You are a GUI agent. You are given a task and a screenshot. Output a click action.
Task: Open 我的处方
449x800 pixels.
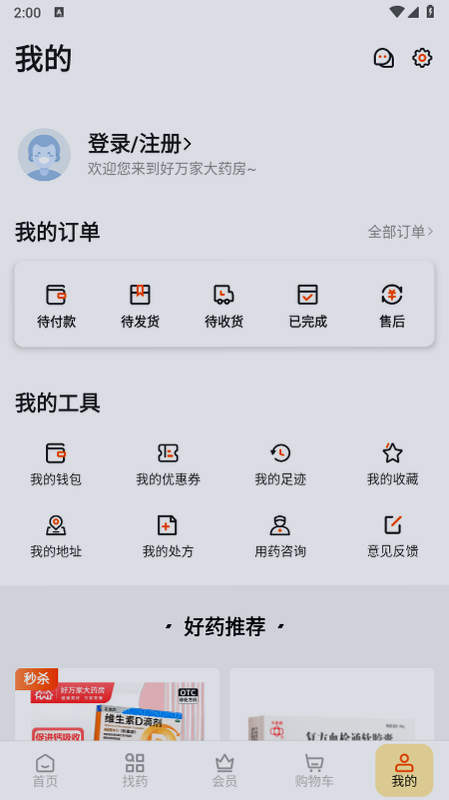click(x=168, y=536)
